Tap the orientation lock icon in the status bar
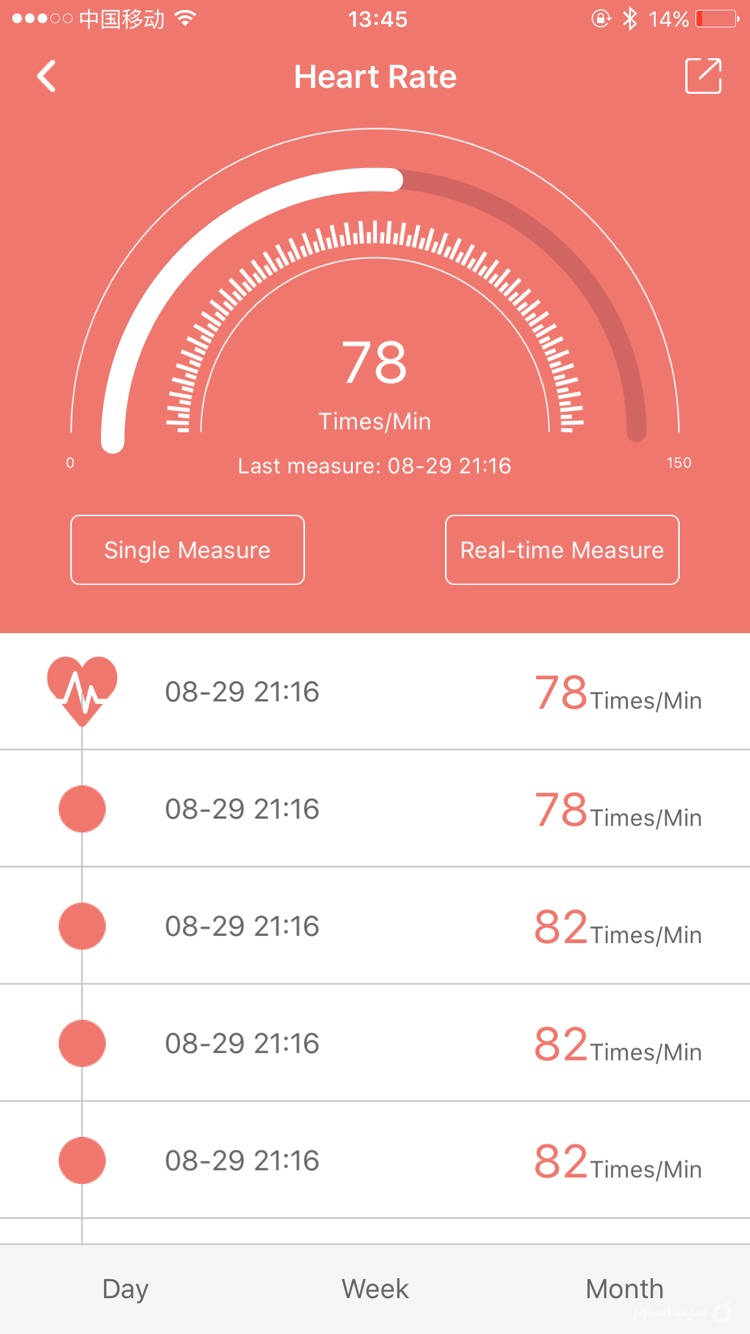The width and height of the screenshot is (750, 1334). pyautogui.click(x=601, y=16)
